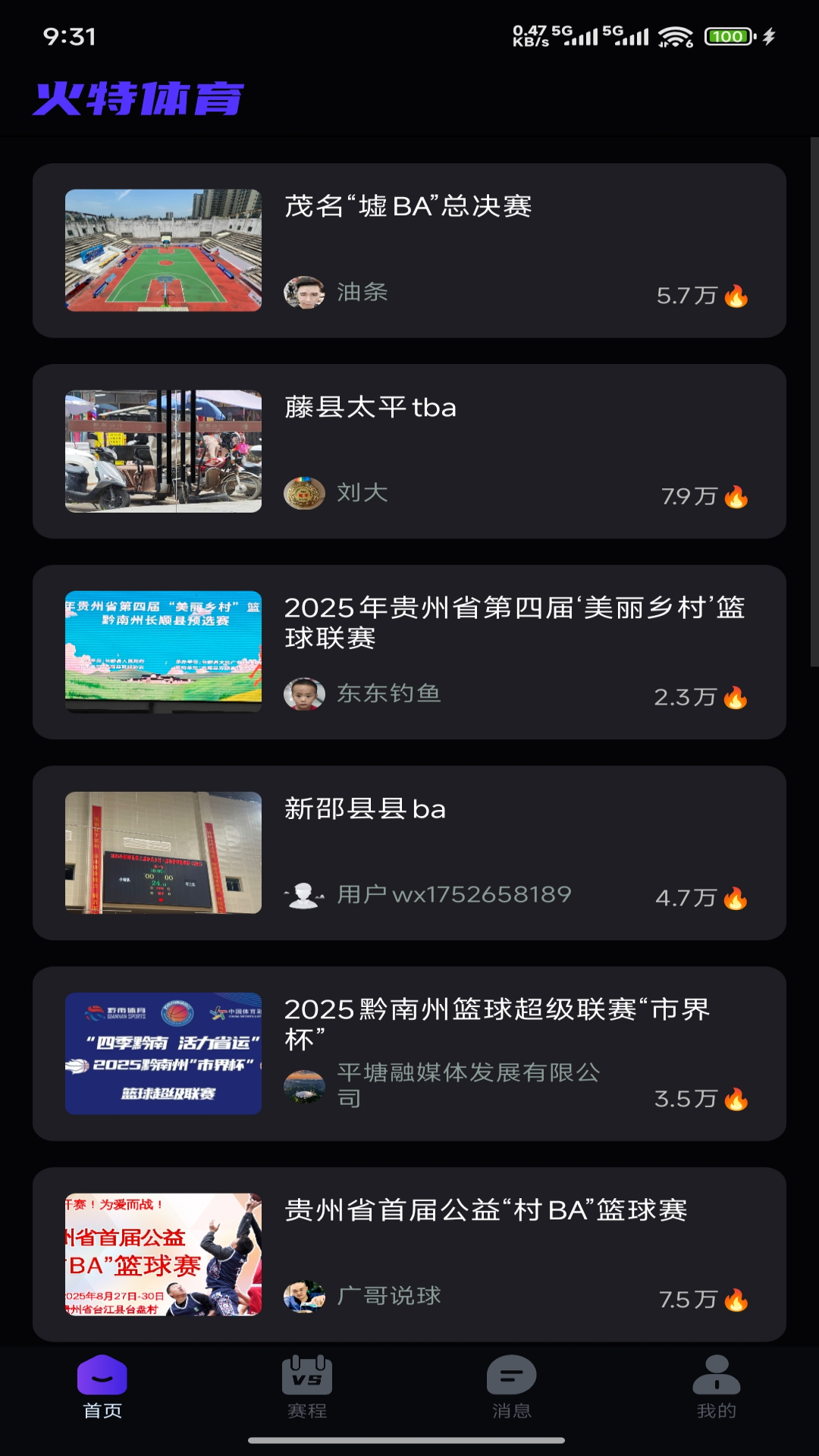Switch to the 消息 tab
Image resolution: width=819 pixels, height=1456 pixels.
pos(512,1388)
